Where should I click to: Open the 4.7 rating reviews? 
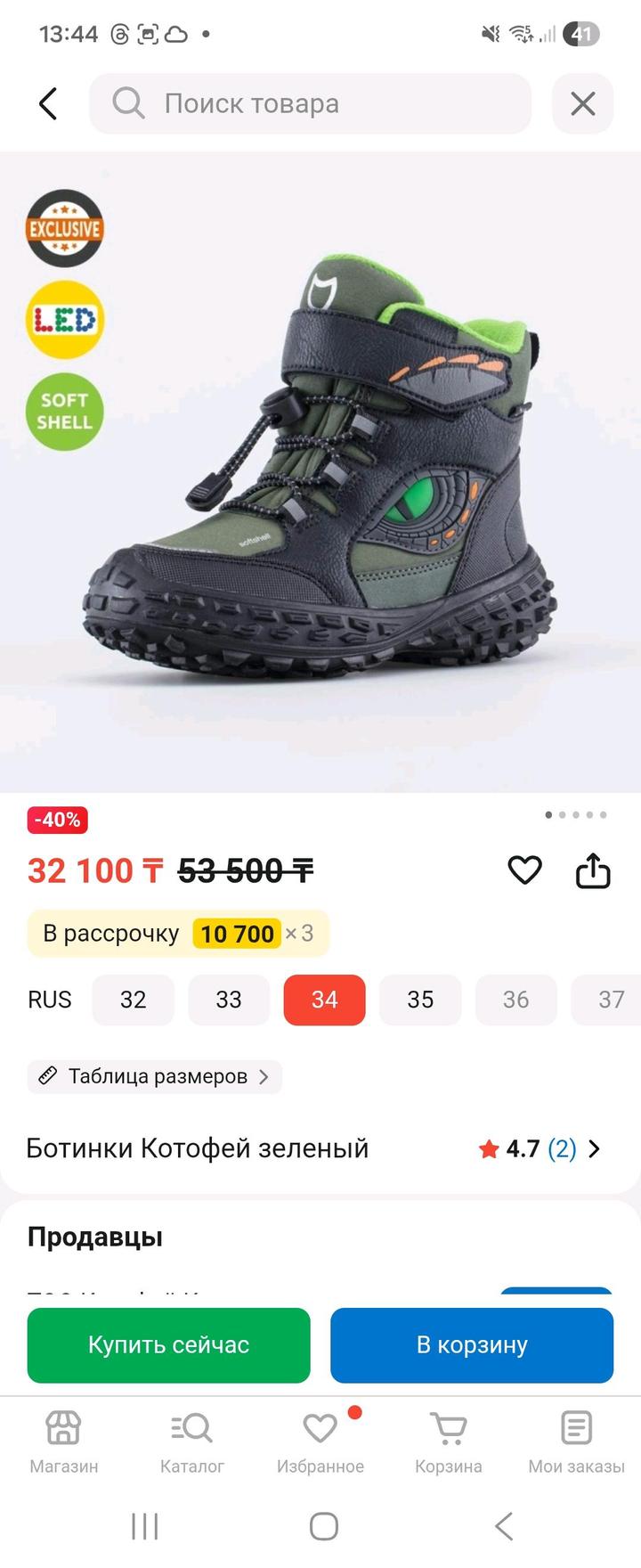(x=539, y=1148)
